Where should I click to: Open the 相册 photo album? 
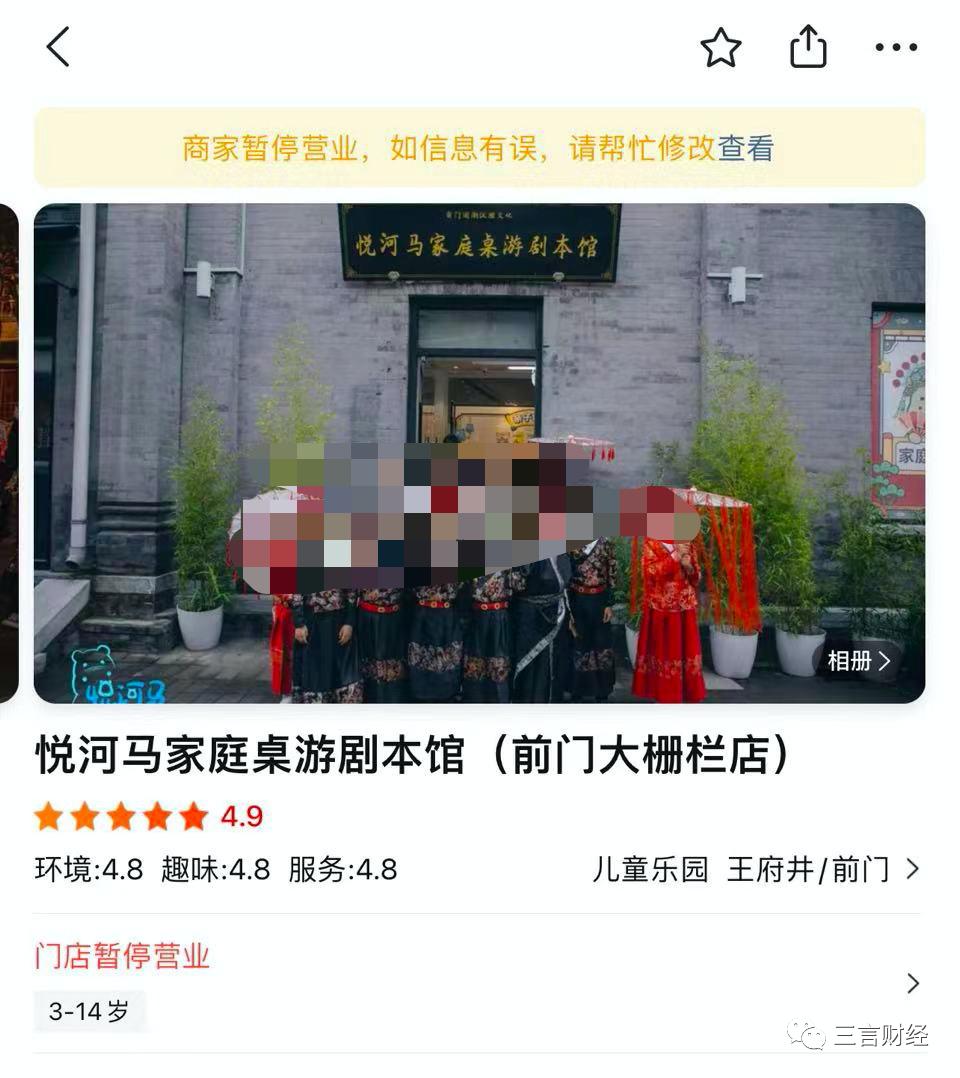click(860, 661)
